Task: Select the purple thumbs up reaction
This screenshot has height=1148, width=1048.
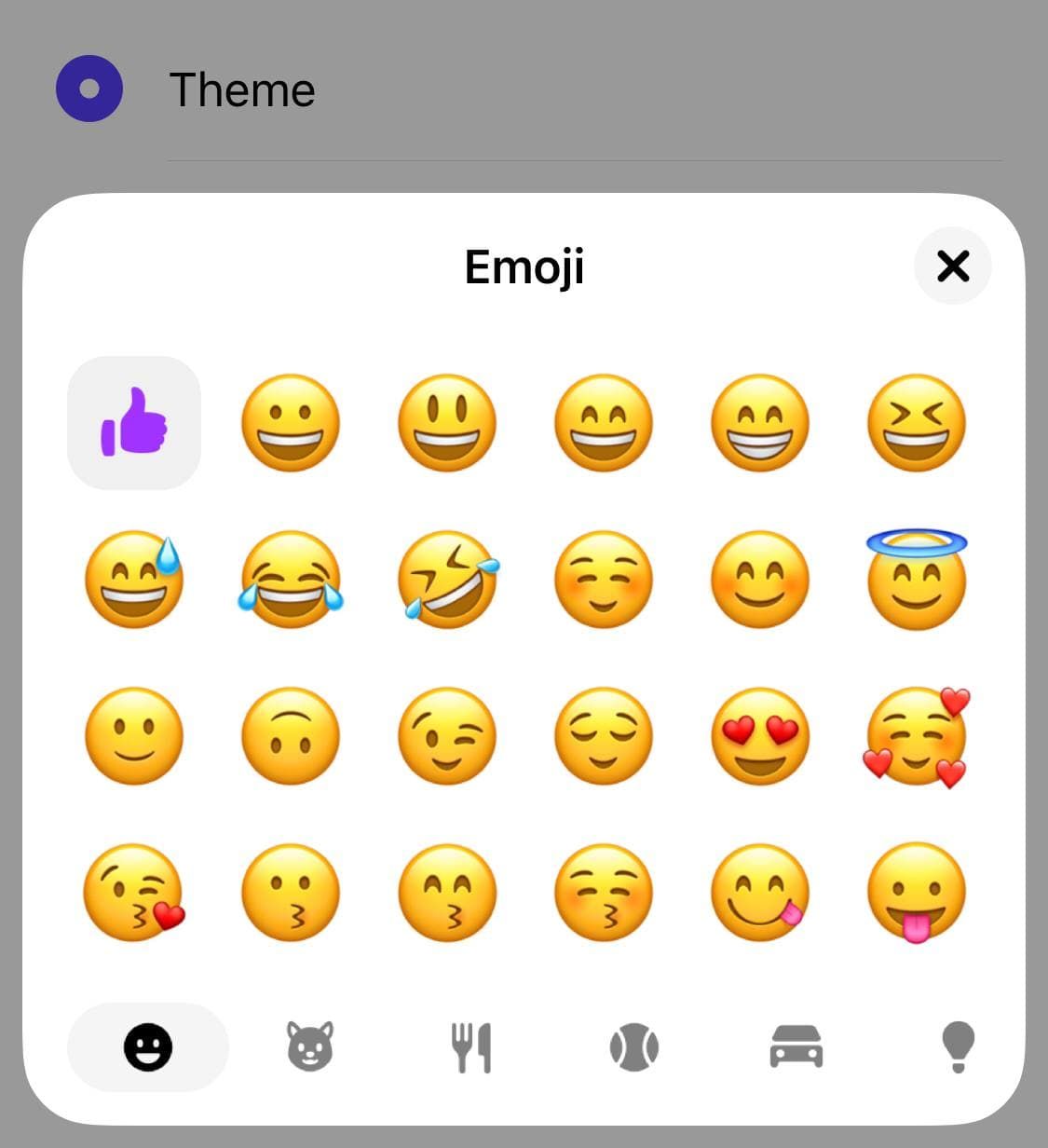Action: (133, 422)
